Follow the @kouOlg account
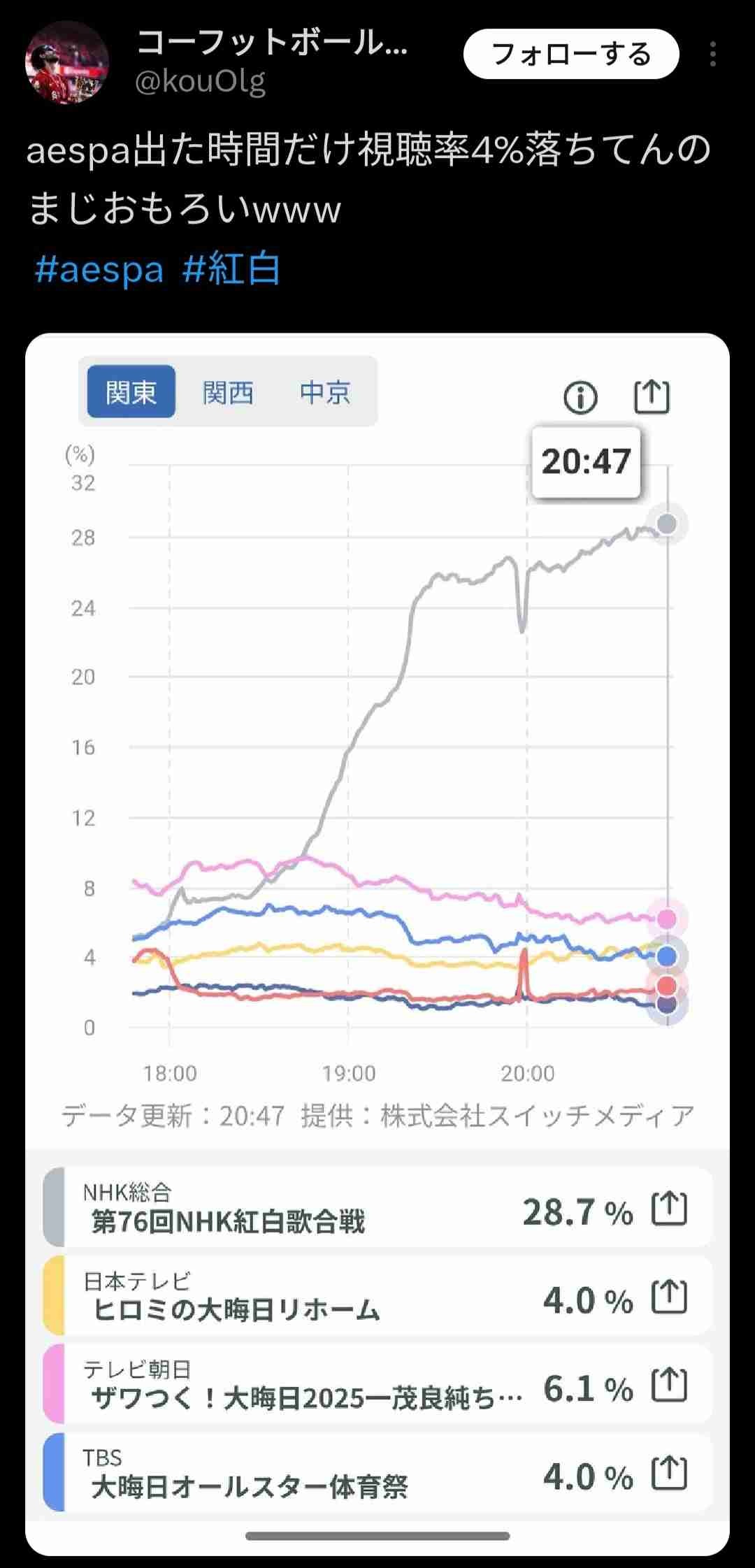The width and height of the screenshot is (755, 1568). tap(570, 54)
